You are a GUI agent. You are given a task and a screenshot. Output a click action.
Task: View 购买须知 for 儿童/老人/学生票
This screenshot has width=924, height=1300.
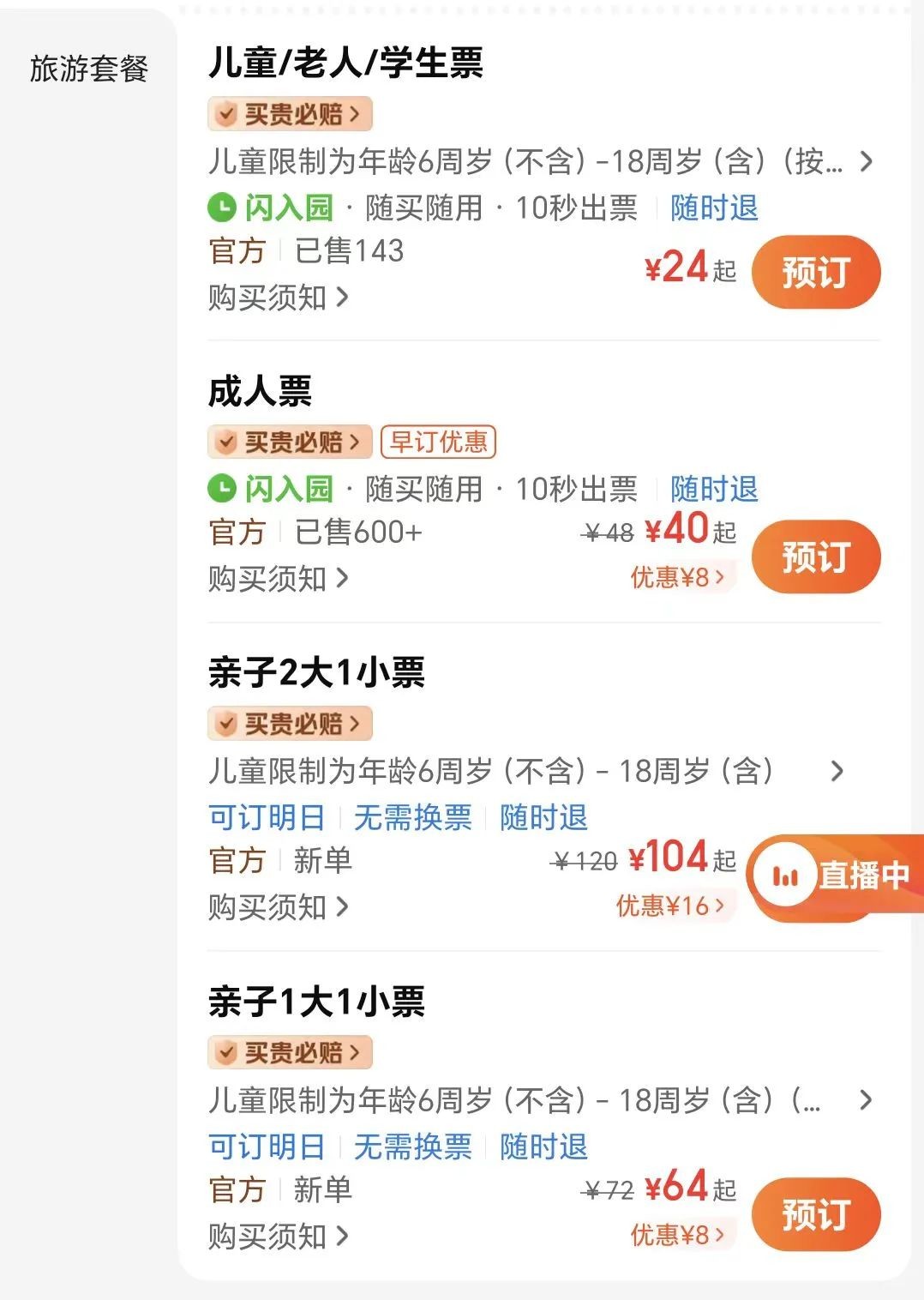[278, 298]
